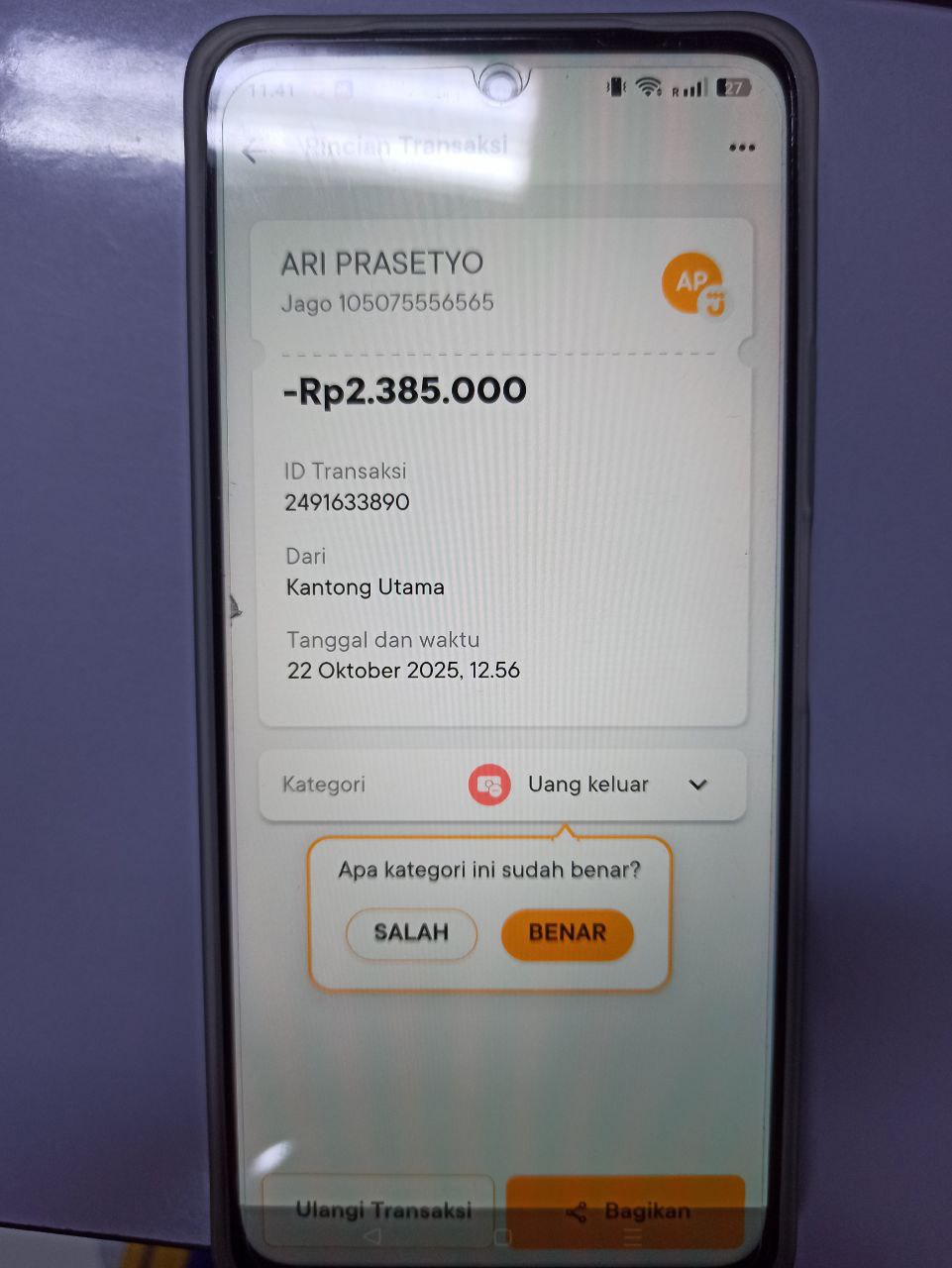The height and width of the screenshot is (1268, 952).
Task: Choose SALAH for the category question
Action: [x=411, y=933]
